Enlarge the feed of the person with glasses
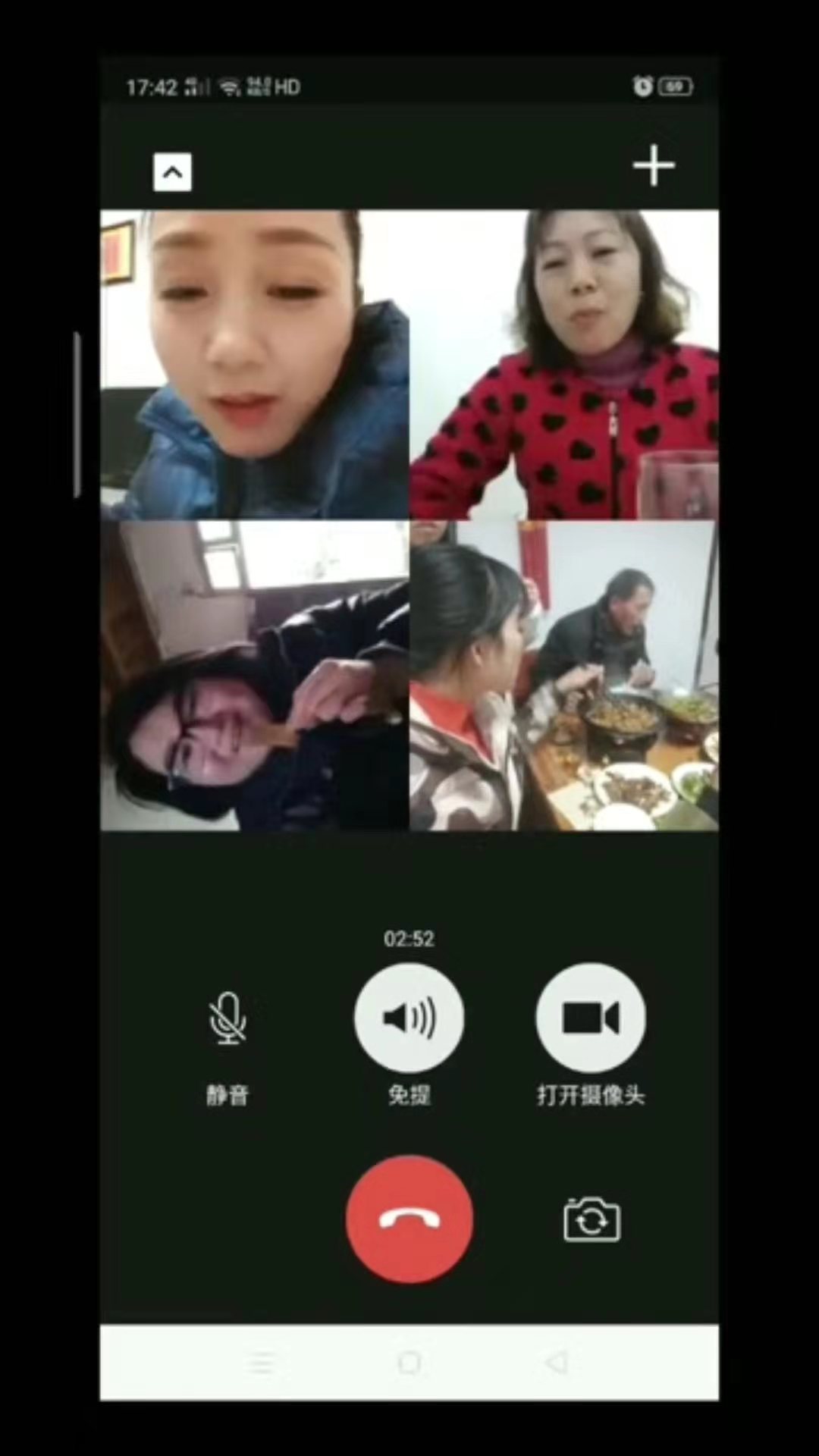 pos(255,676)
